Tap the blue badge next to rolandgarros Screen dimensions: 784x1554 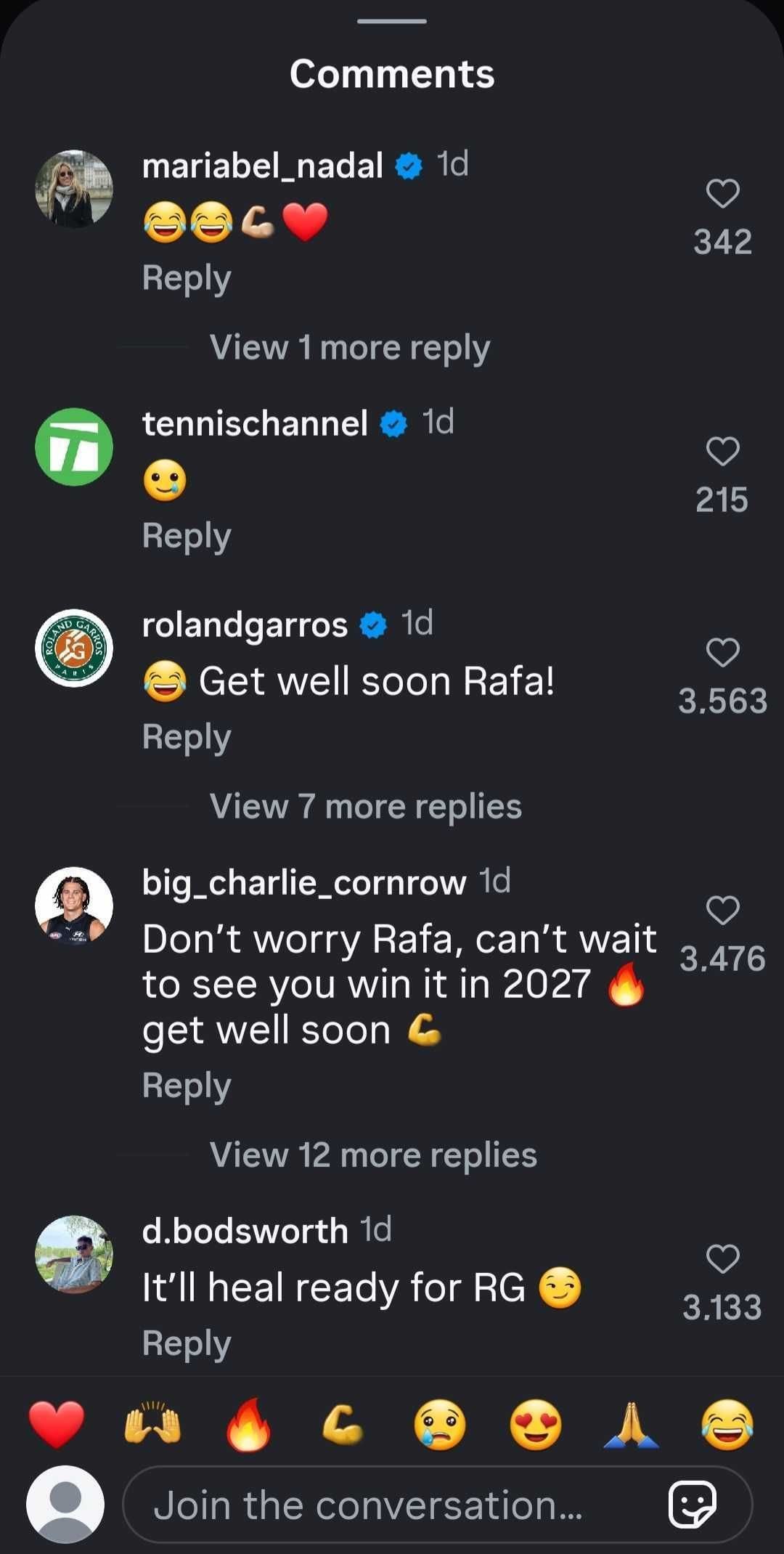tap(375, 623)
